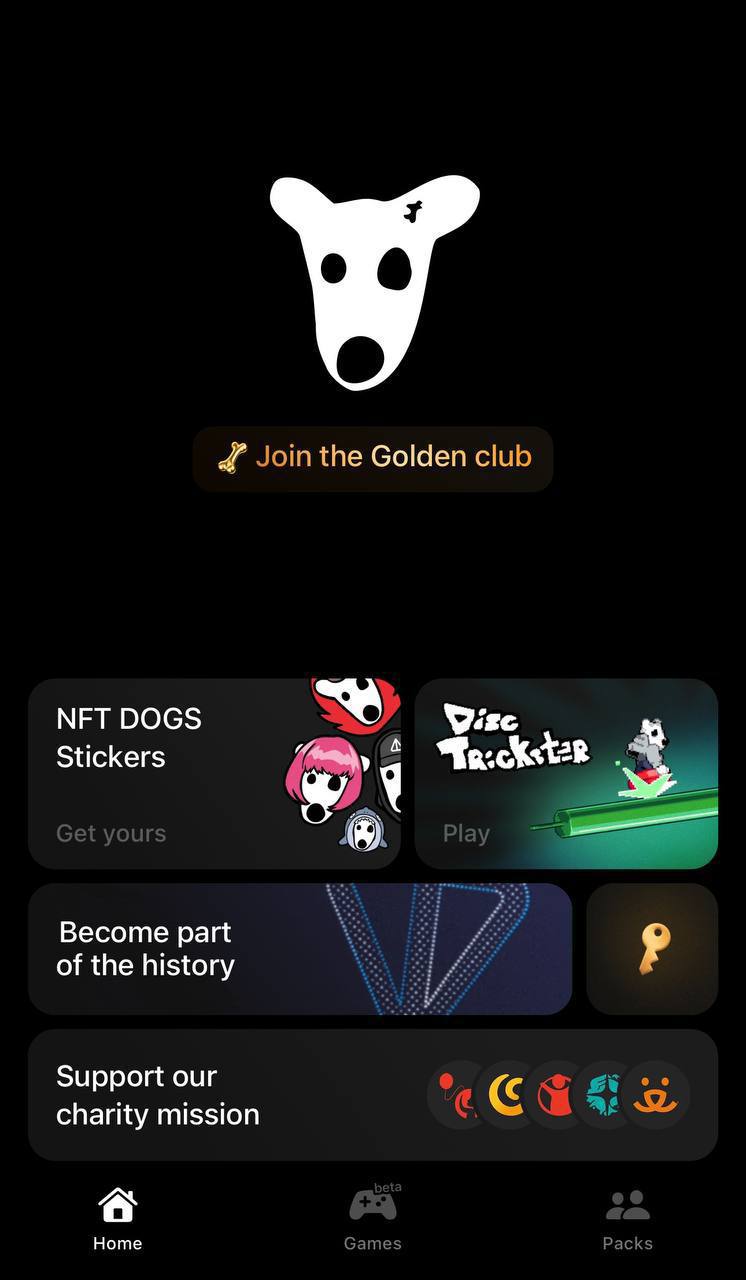Go to the Home tab

coord(118,1219)
